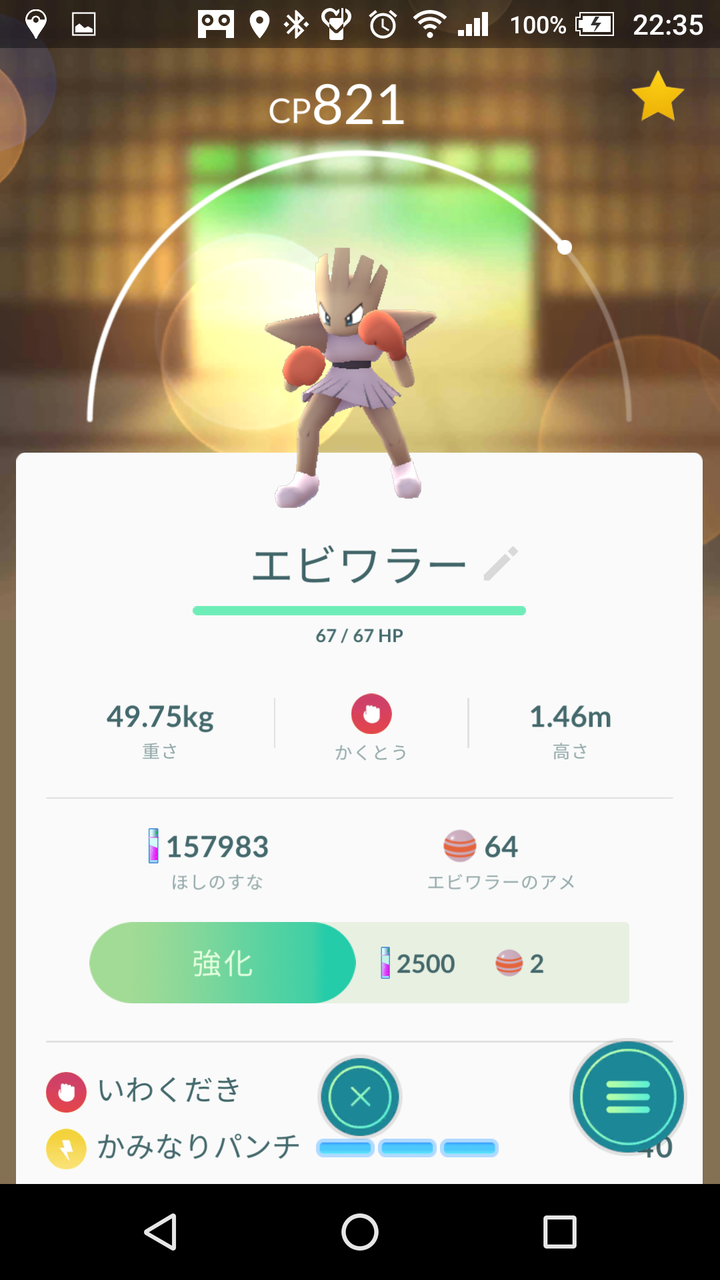Image resolution: width=720 pixels, height=1280 pixels.
Task: Toggle the favorite star for this Pokémon
Action: [658, 97]
